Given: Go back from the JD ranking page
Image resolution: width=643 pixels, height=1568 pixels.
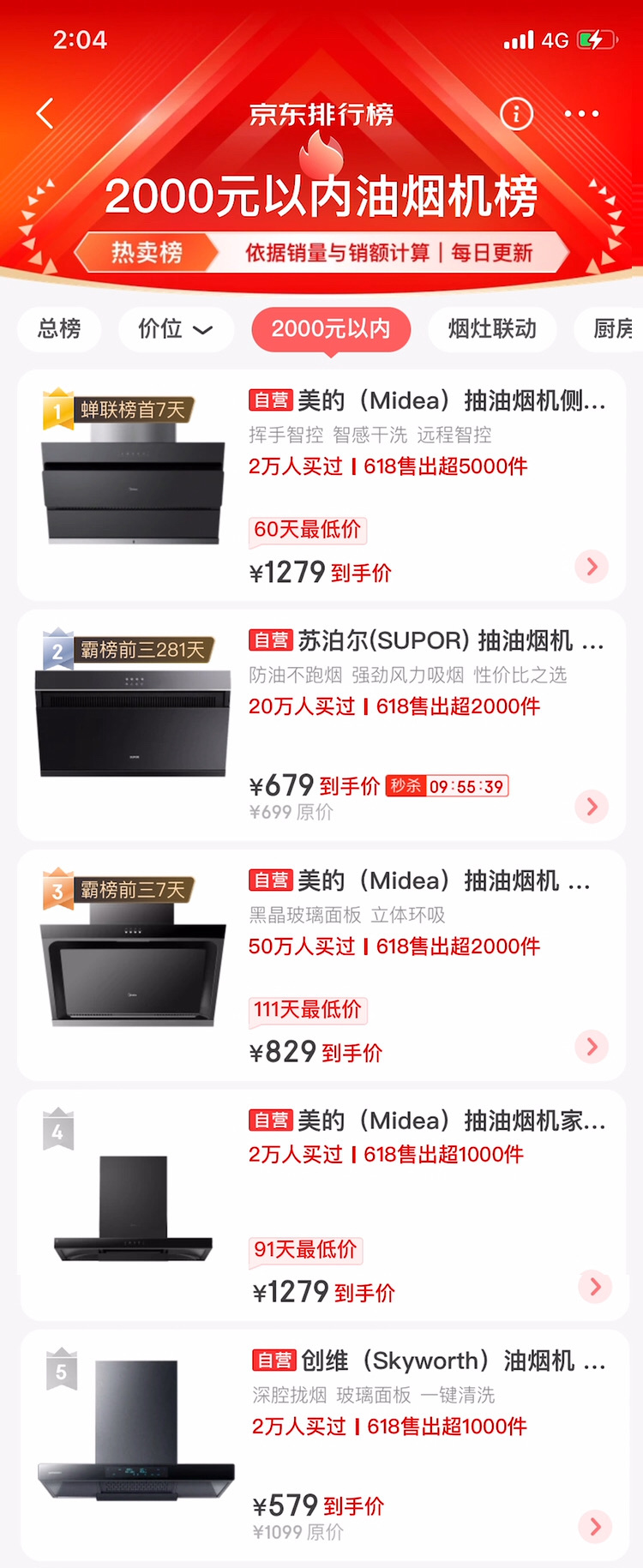Looking at the screenshot, I should [x=45, y=113].
